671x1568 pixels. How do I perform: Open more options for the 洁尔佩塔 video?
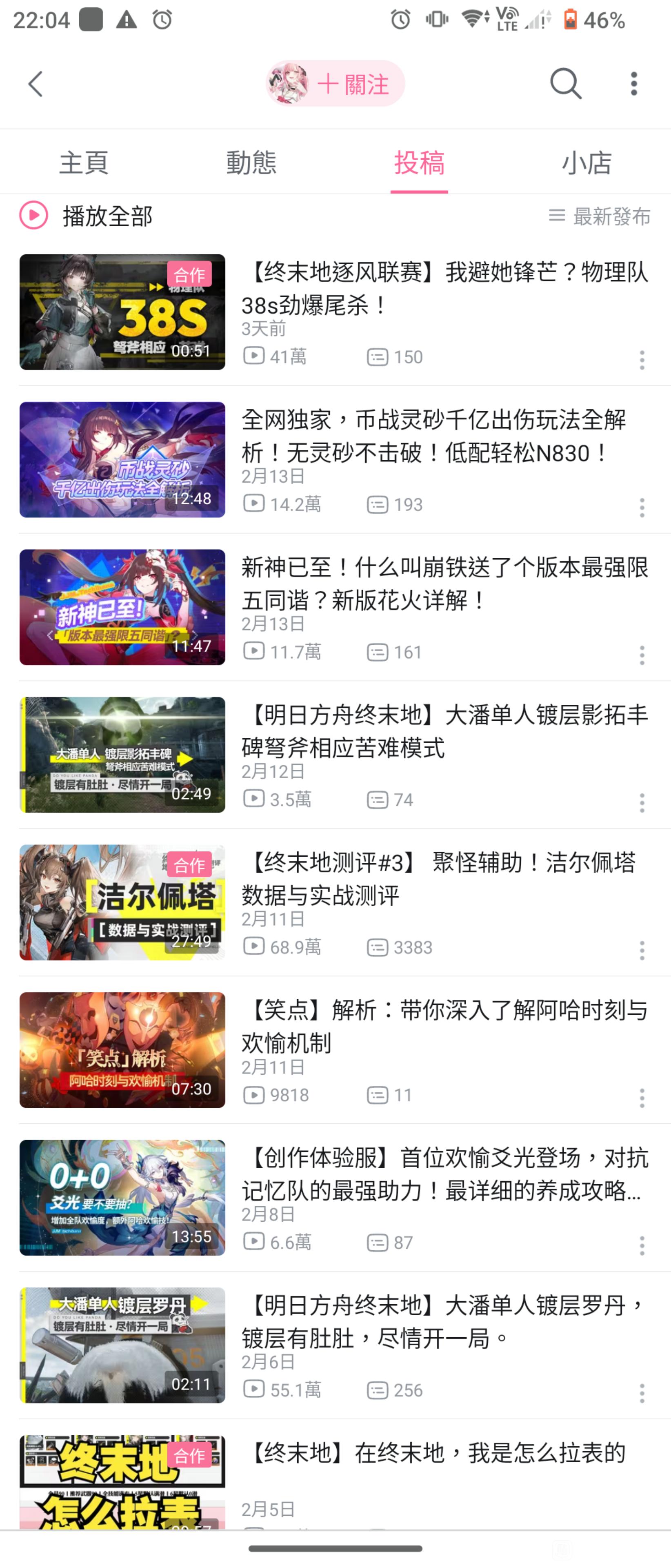(642, 950)
